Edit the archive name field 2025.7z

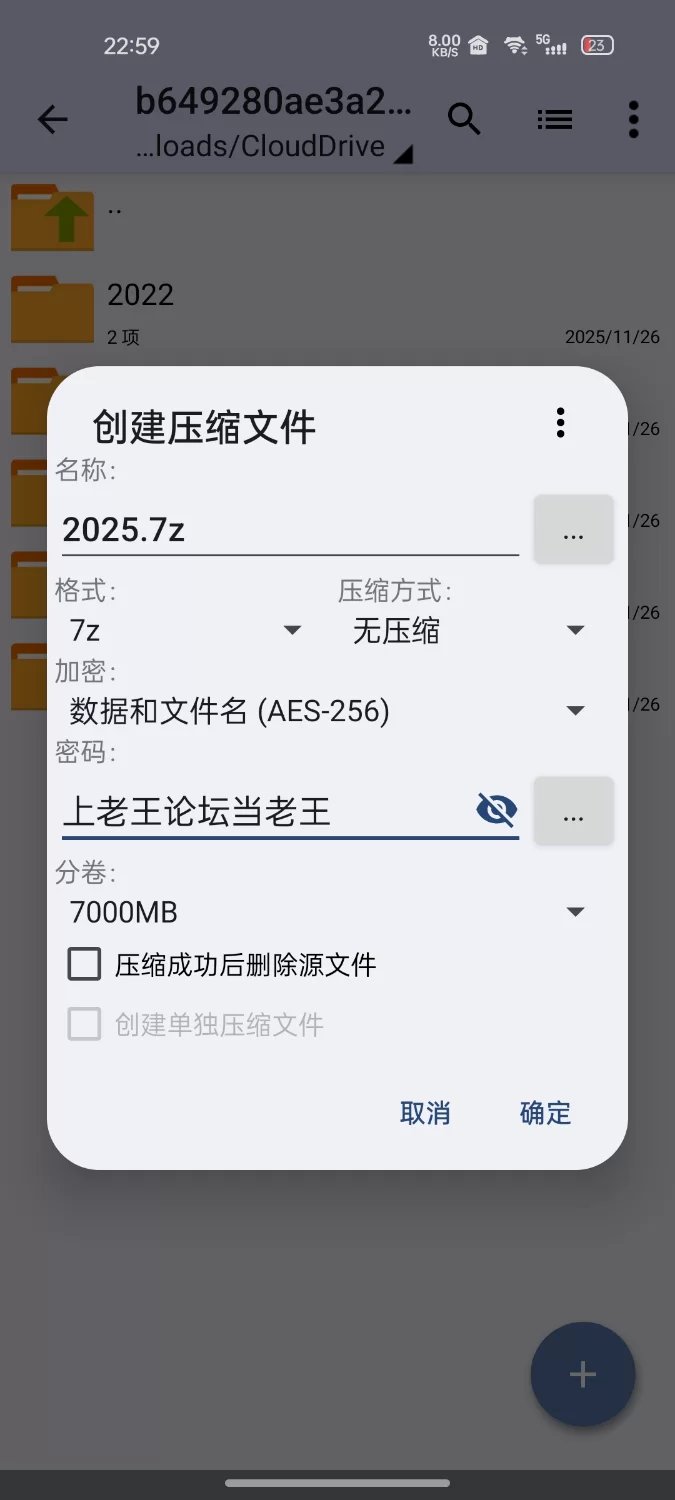pos(288,530)
